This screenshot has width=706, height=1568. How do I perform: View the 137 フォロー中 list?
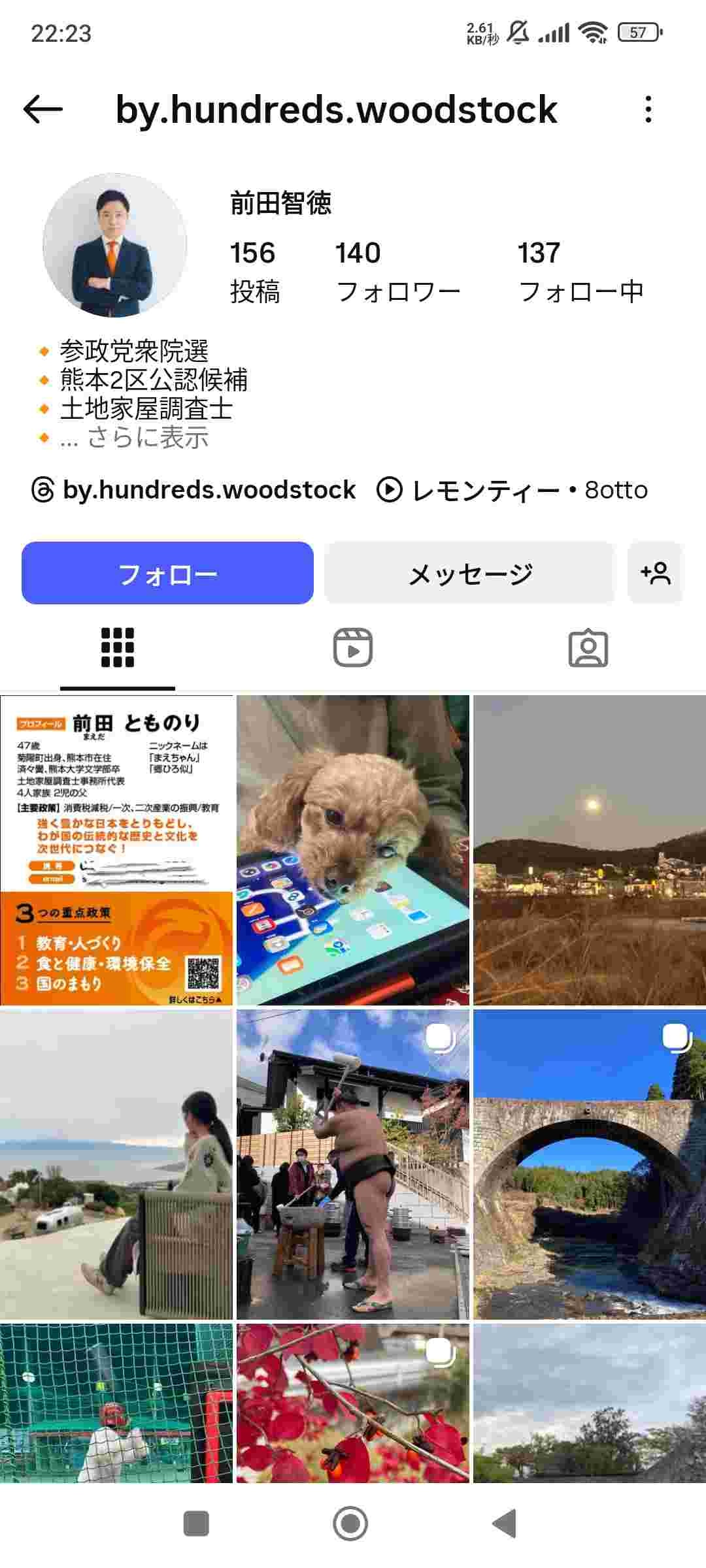pos(580,272)
